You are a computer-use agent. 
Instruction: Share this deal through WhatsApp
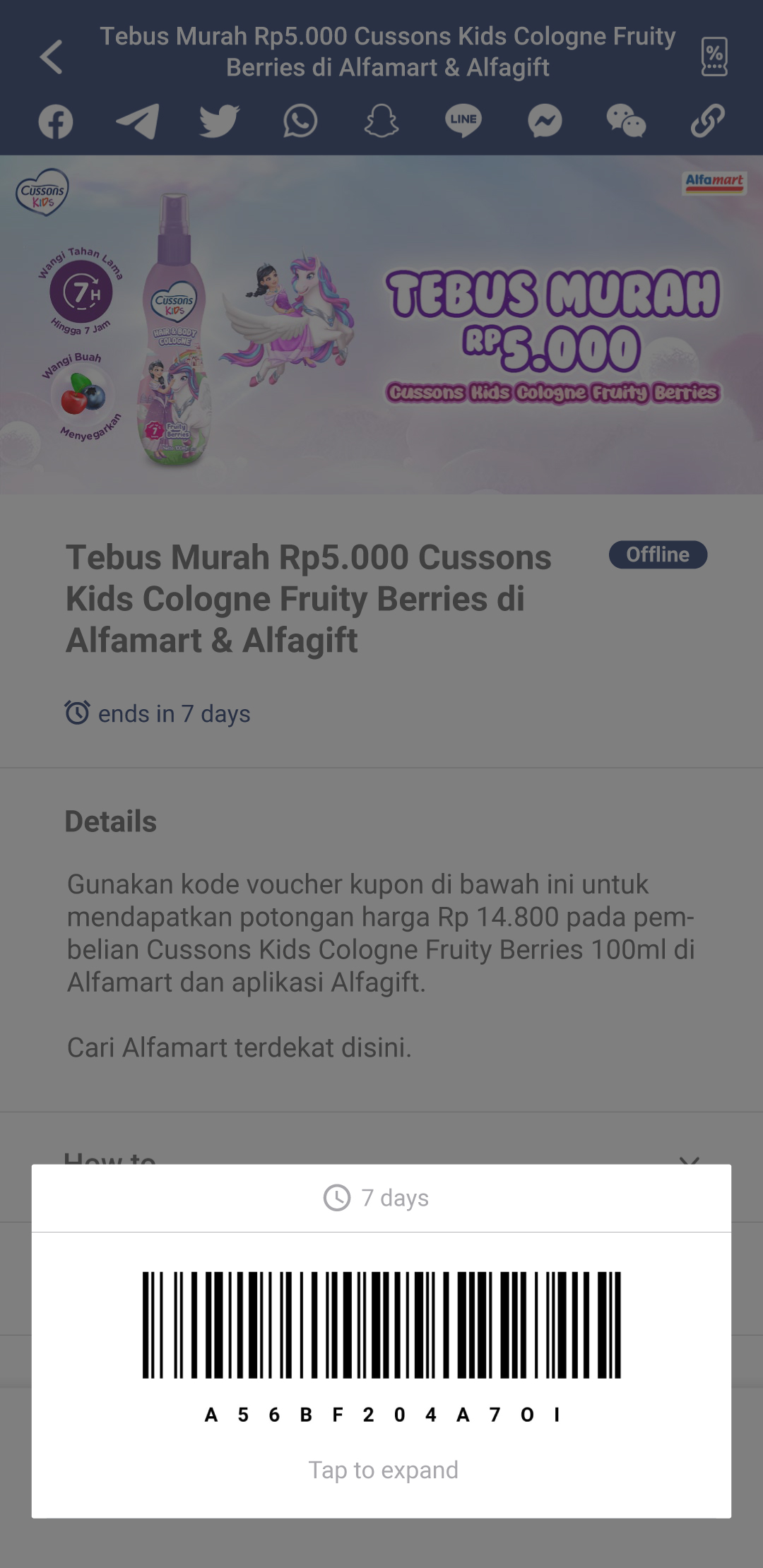point(300,121)
